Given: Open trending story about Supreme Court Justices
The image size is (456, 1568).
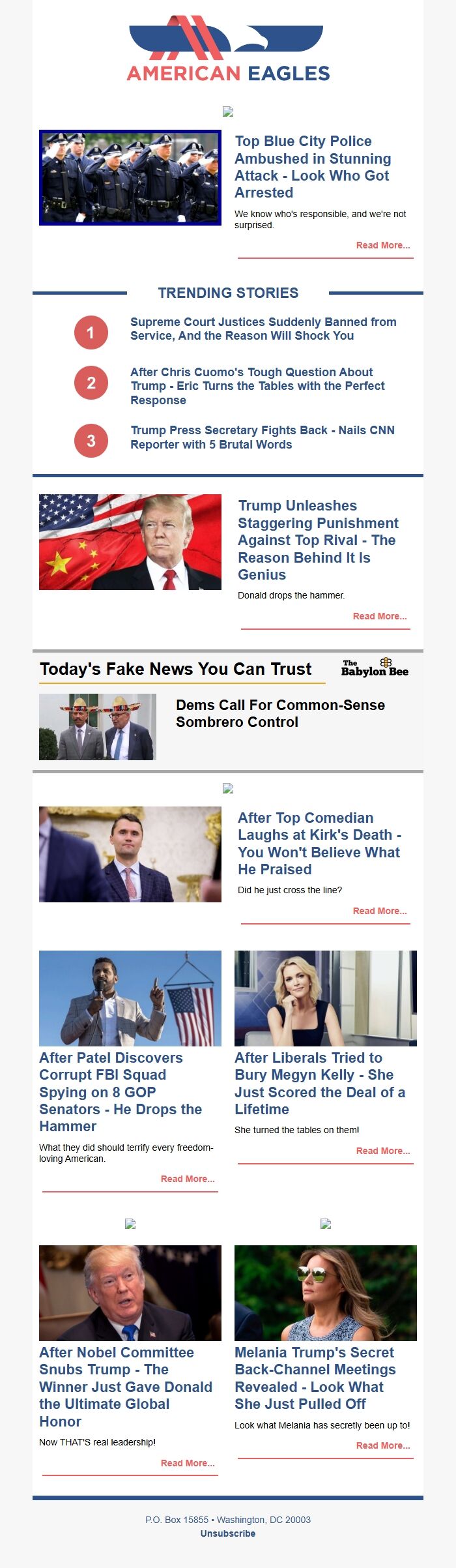Looking at the screenshot, I should [x=263, y=329].
